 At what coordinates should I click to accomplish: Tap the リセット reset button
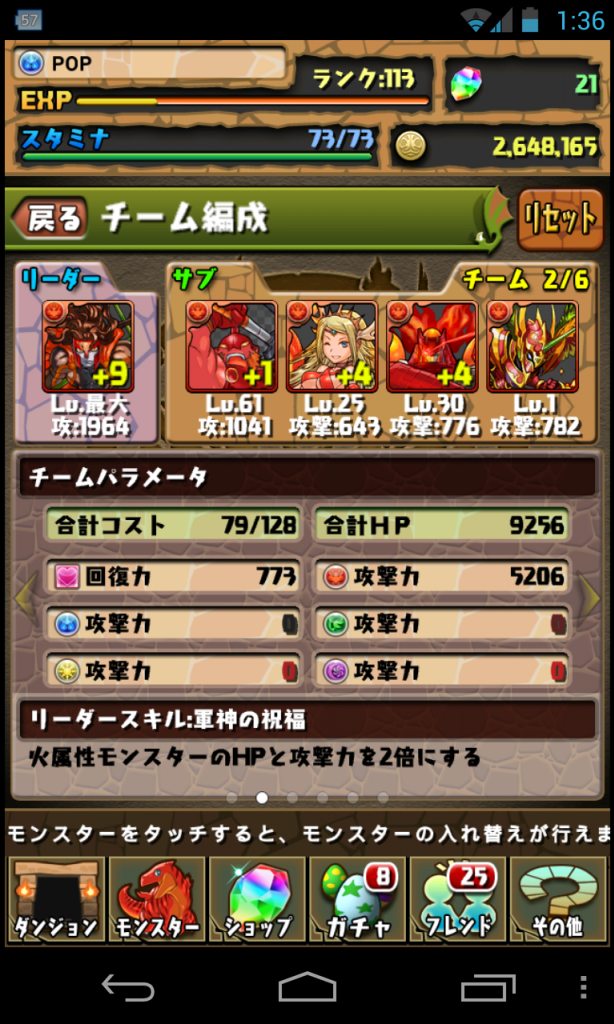click(559, 219)
